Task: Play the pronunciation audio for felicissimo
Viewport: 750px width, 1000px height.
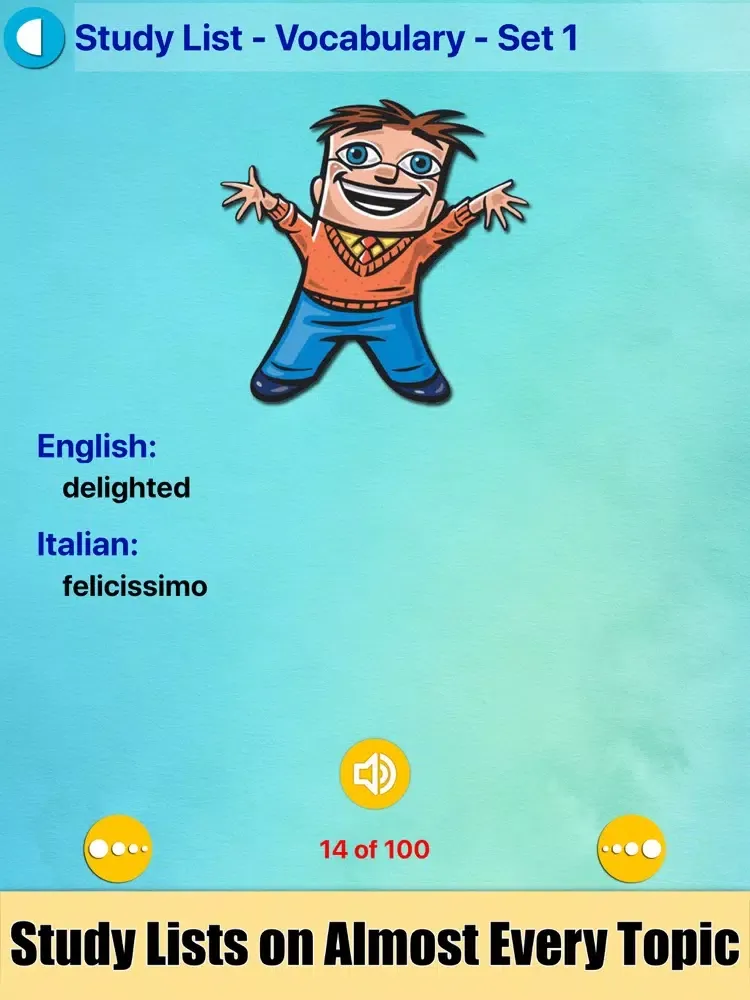Action: coord(375,774)
